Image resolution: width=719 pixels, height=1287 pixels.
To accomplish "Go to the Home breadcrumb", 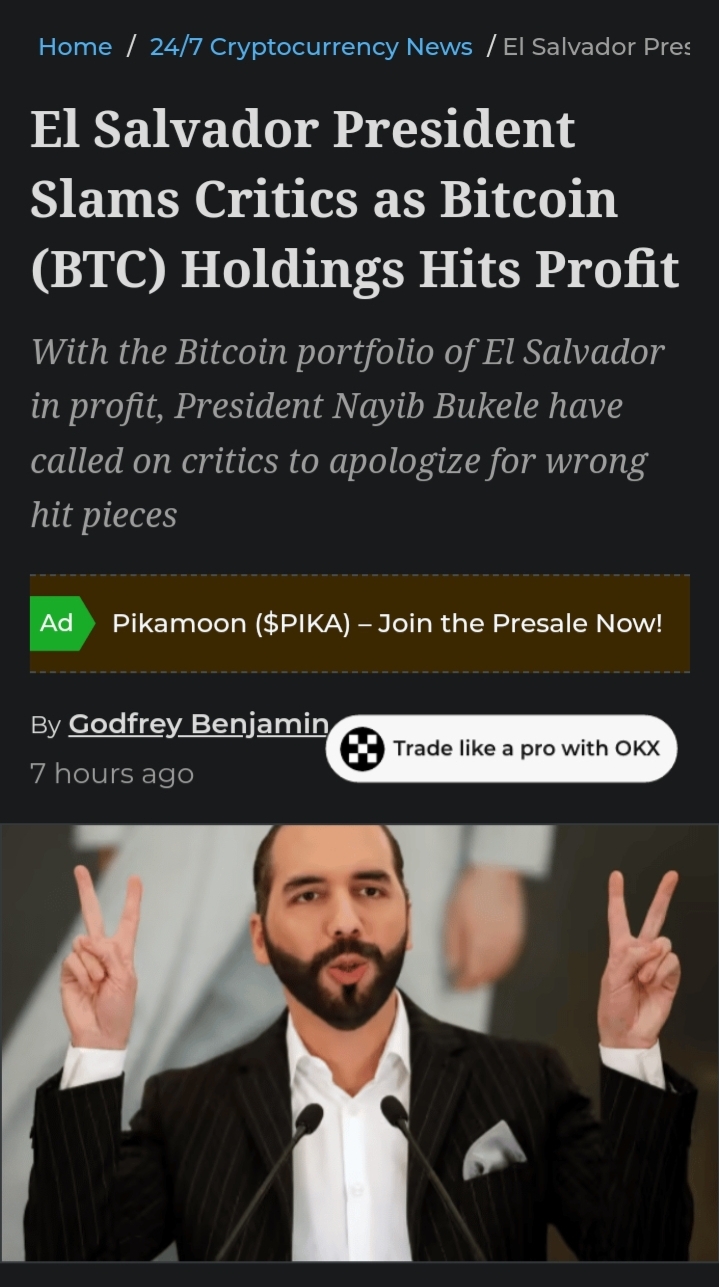I will (75, 47).
